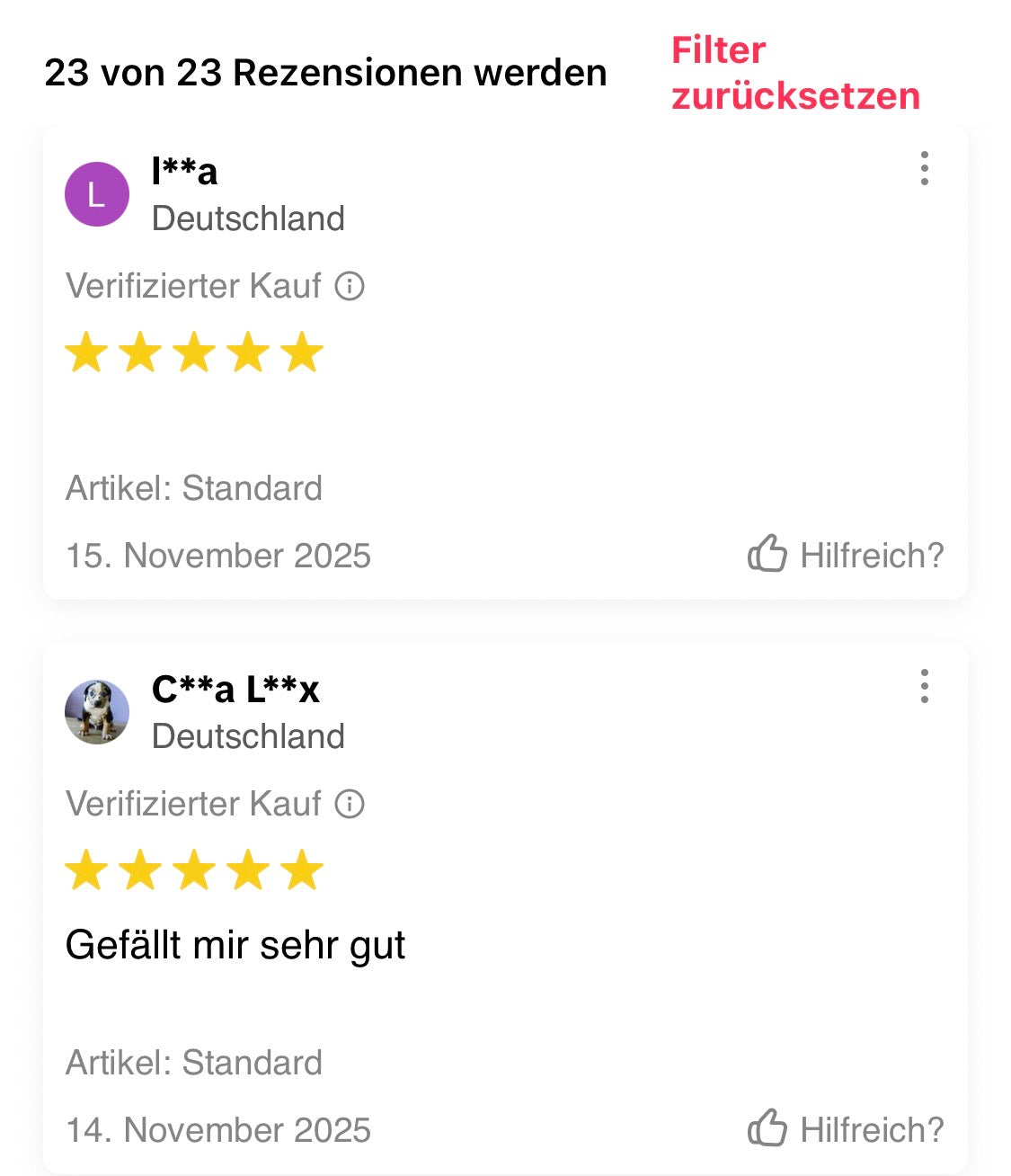Mark l**a's review as Hilfreich
The height and width of the screenshot is (1176, 1011).
[846, 555]
